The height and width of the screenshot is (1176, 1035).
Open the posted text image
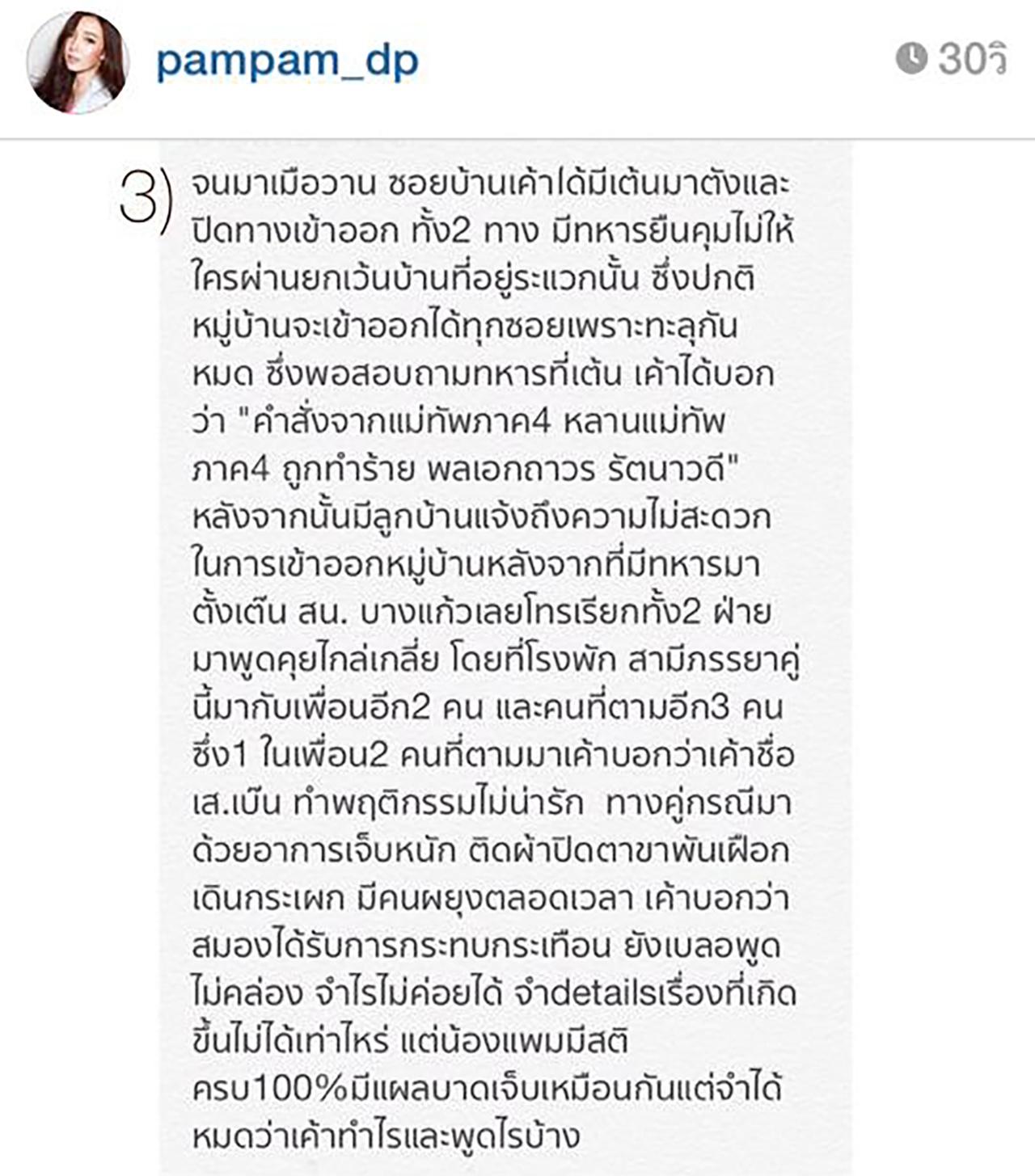pos(505,656)
